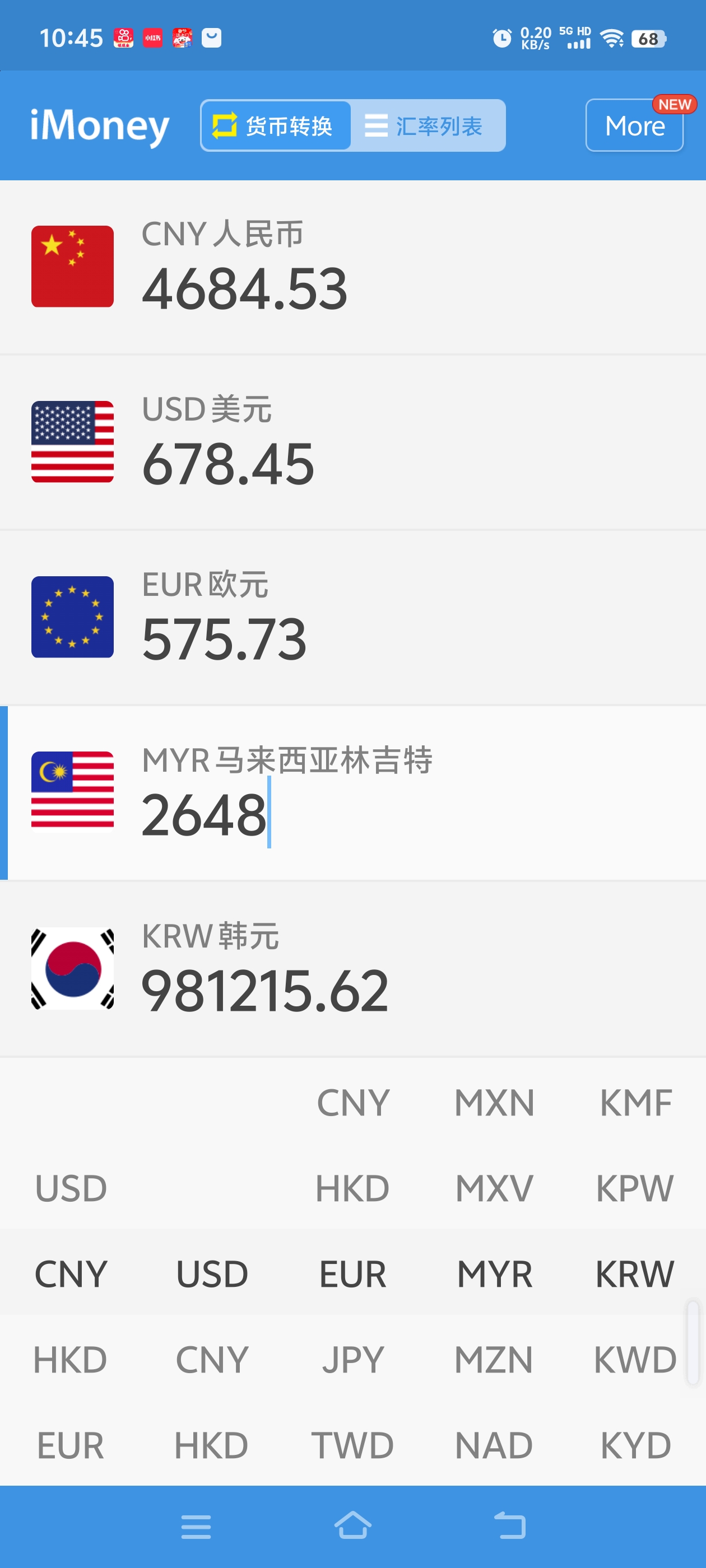Choose KMF in the currency picker
This screenshot has width=706, height=1568.
tap(635, 1102)
